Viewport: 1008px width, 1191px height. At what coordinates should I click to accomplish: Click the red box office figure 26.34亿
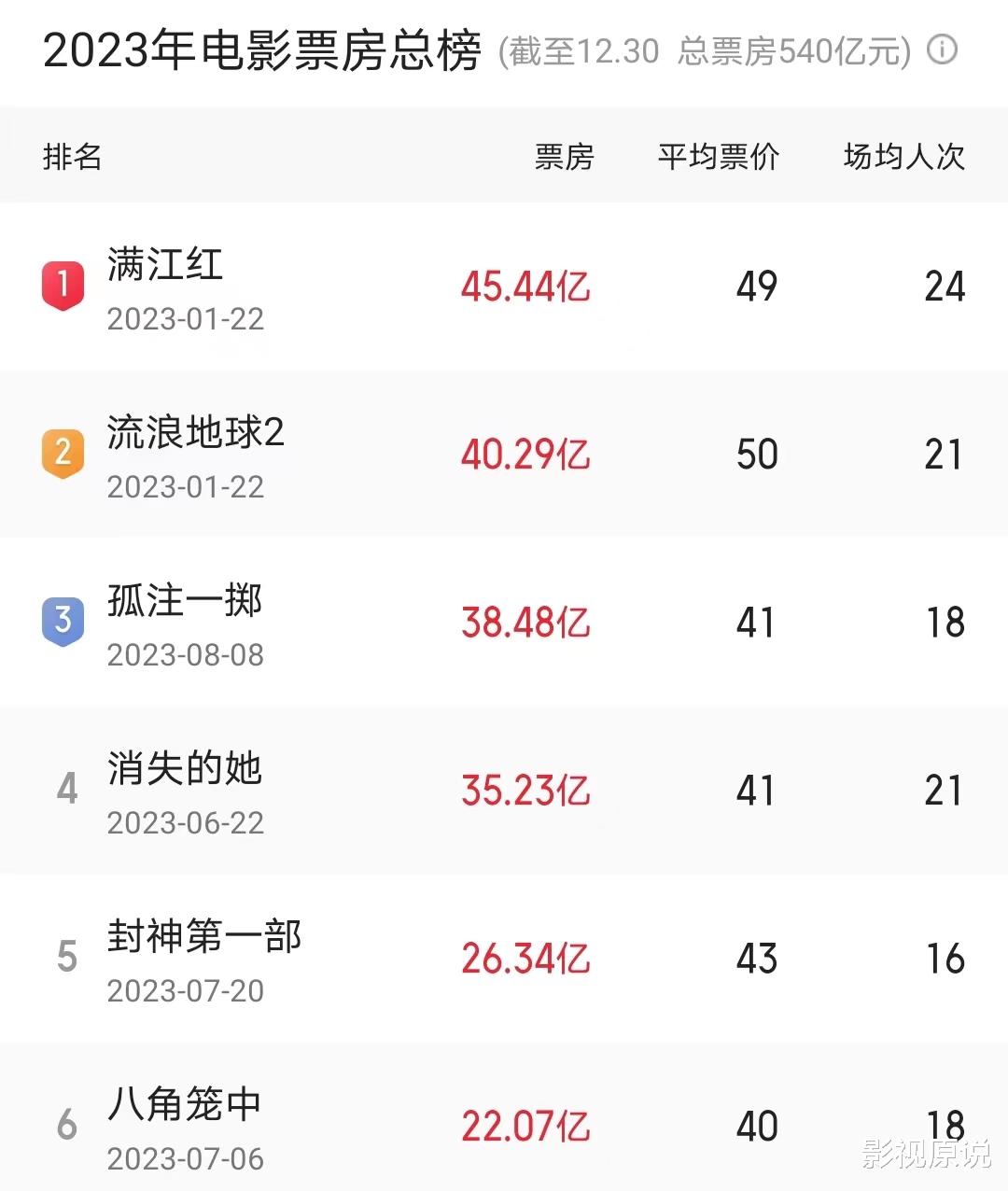click(525, 957)
